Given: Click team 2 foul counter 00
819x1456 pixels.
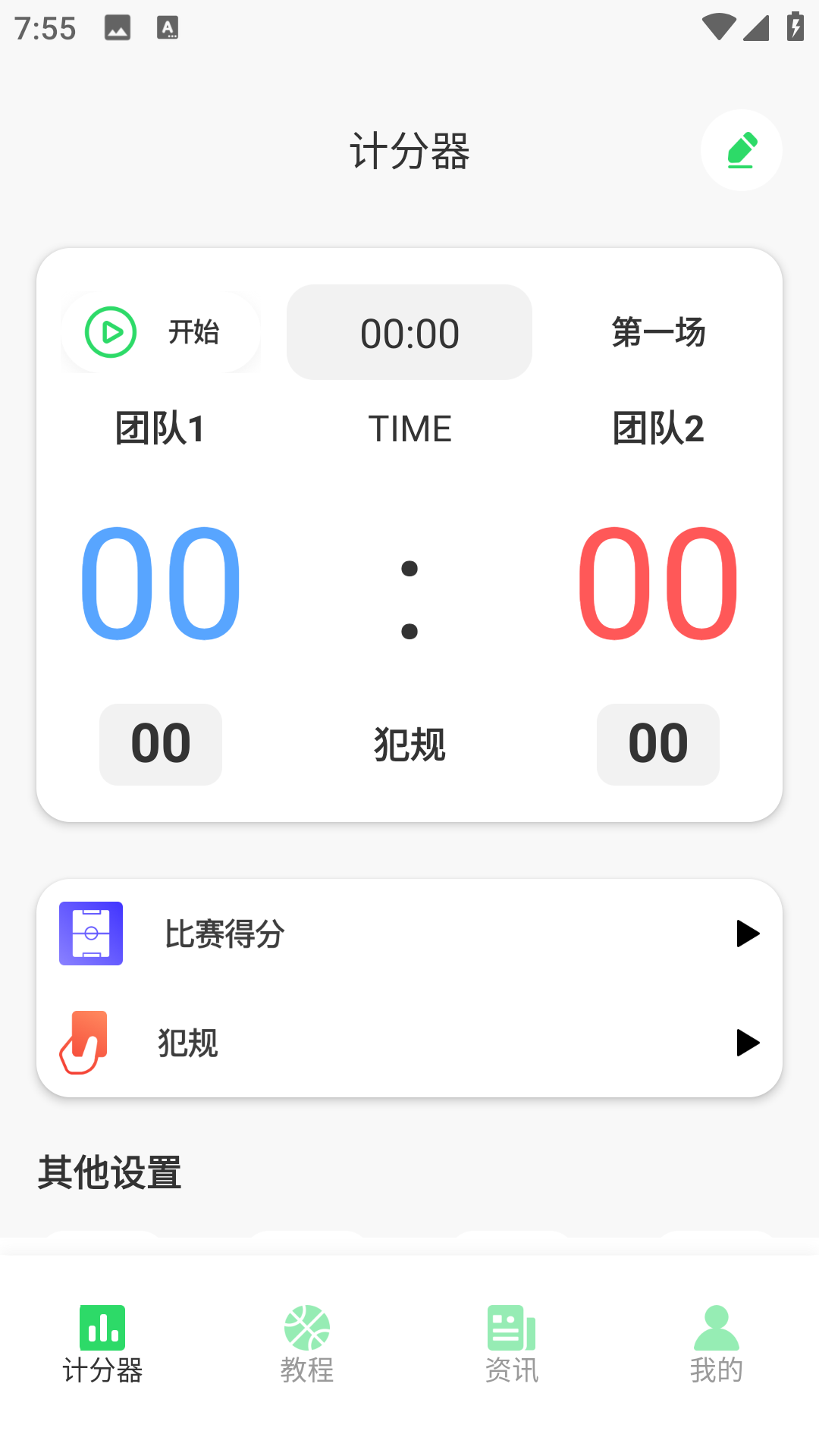Looking at the screenshot, I should coord(657,744).
